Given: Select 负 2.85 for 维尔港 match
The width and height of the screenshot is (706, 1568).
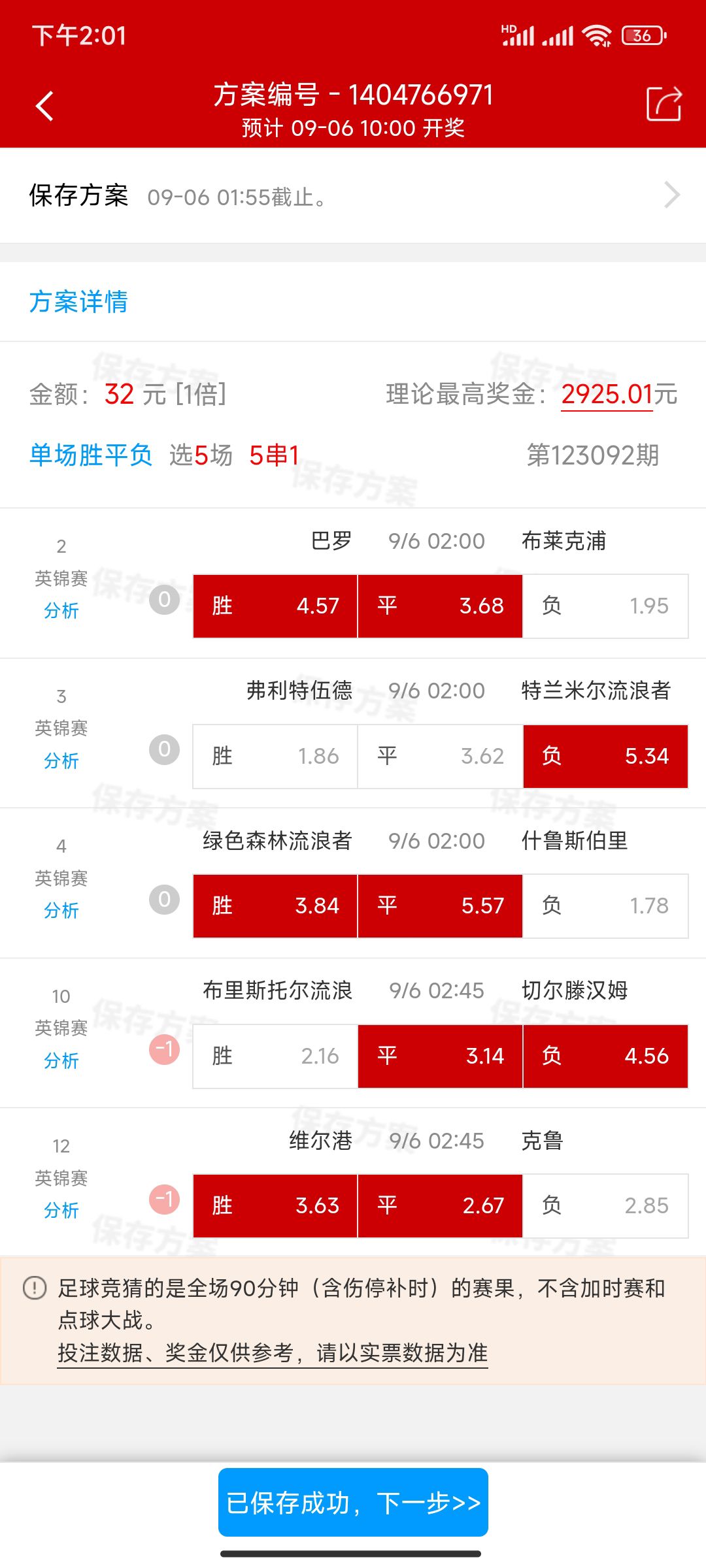Looking at the screenshot, I should 605,1206.
